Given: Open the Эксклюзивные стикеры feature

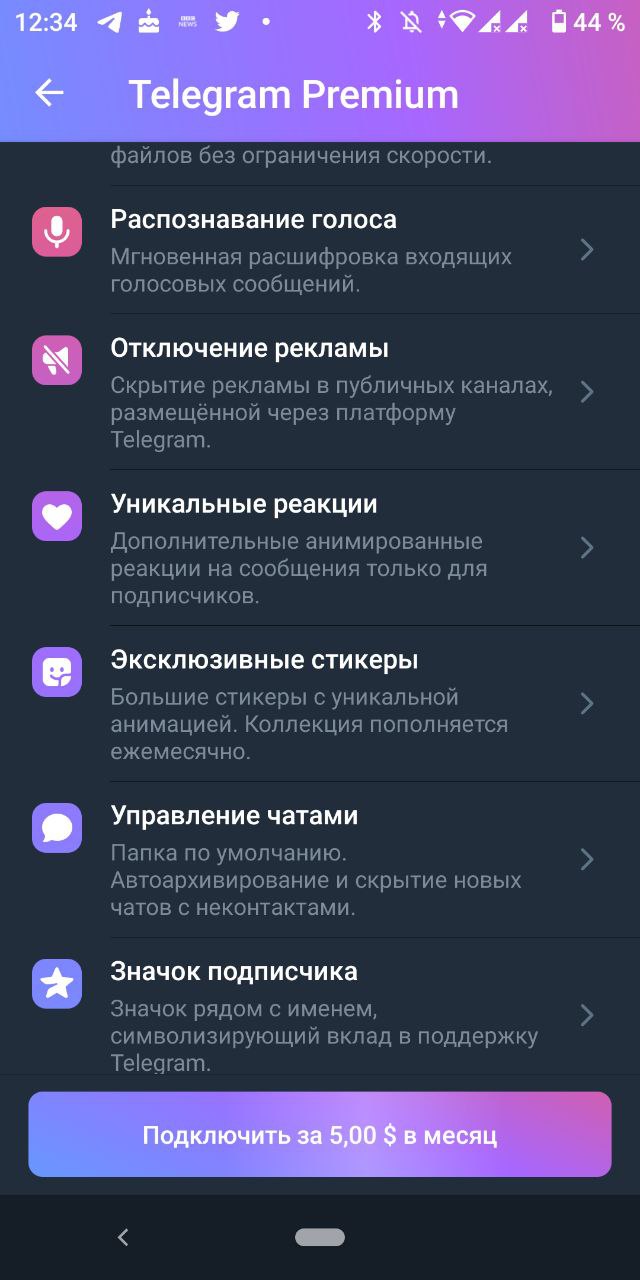Looking at the screenshot, I should [x=320, y=703].
